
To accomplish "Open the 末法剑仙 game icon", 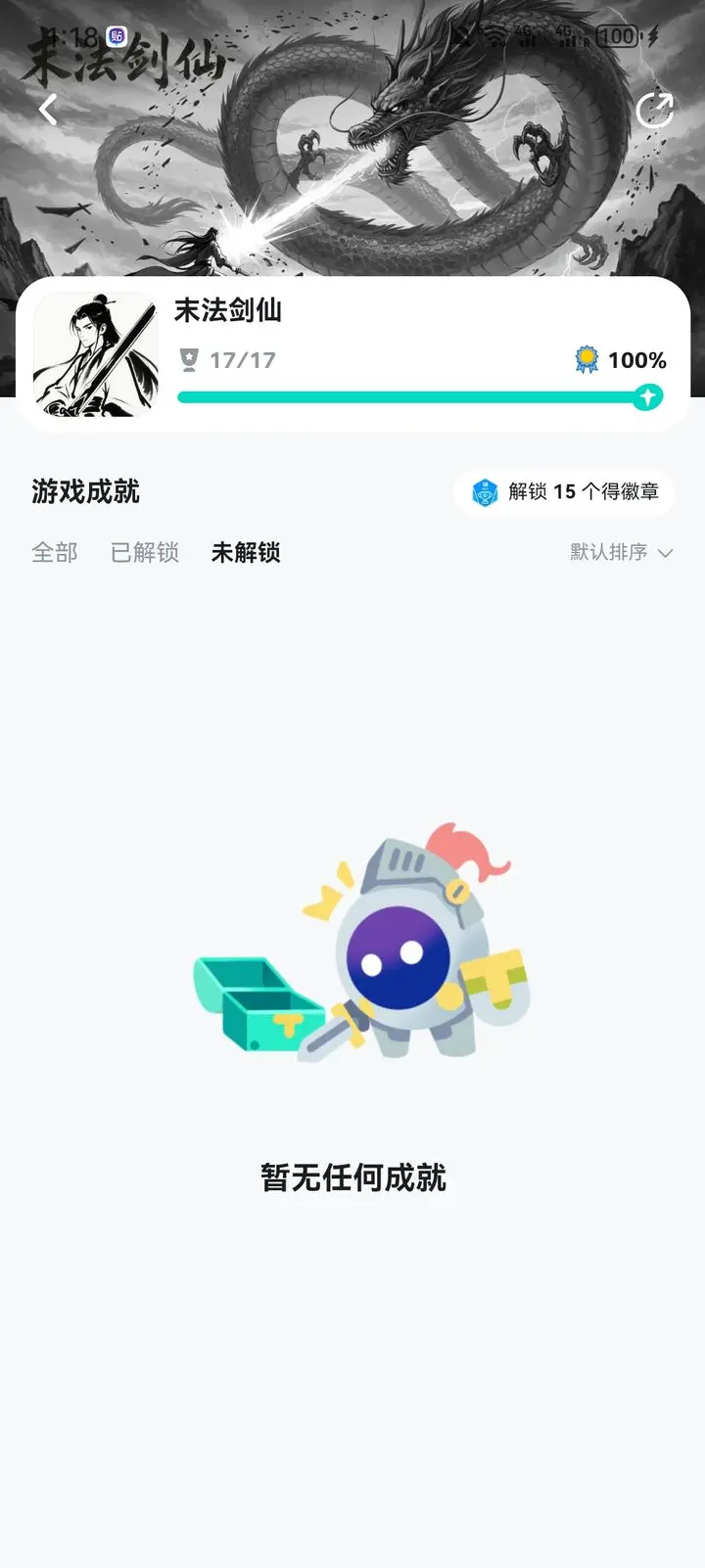I will [x=96, y=354].
